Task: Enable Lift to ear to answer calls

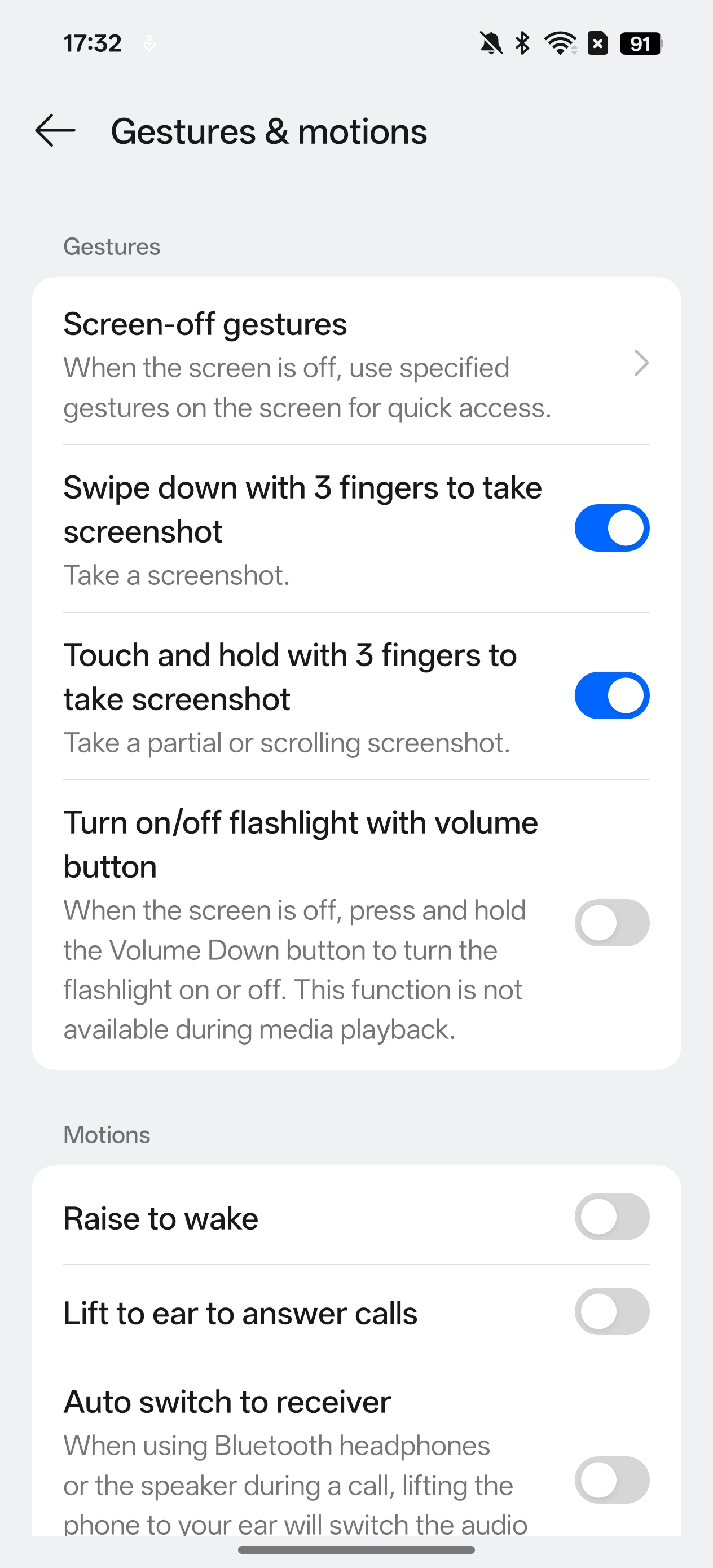Action: tap(612, 1311)
